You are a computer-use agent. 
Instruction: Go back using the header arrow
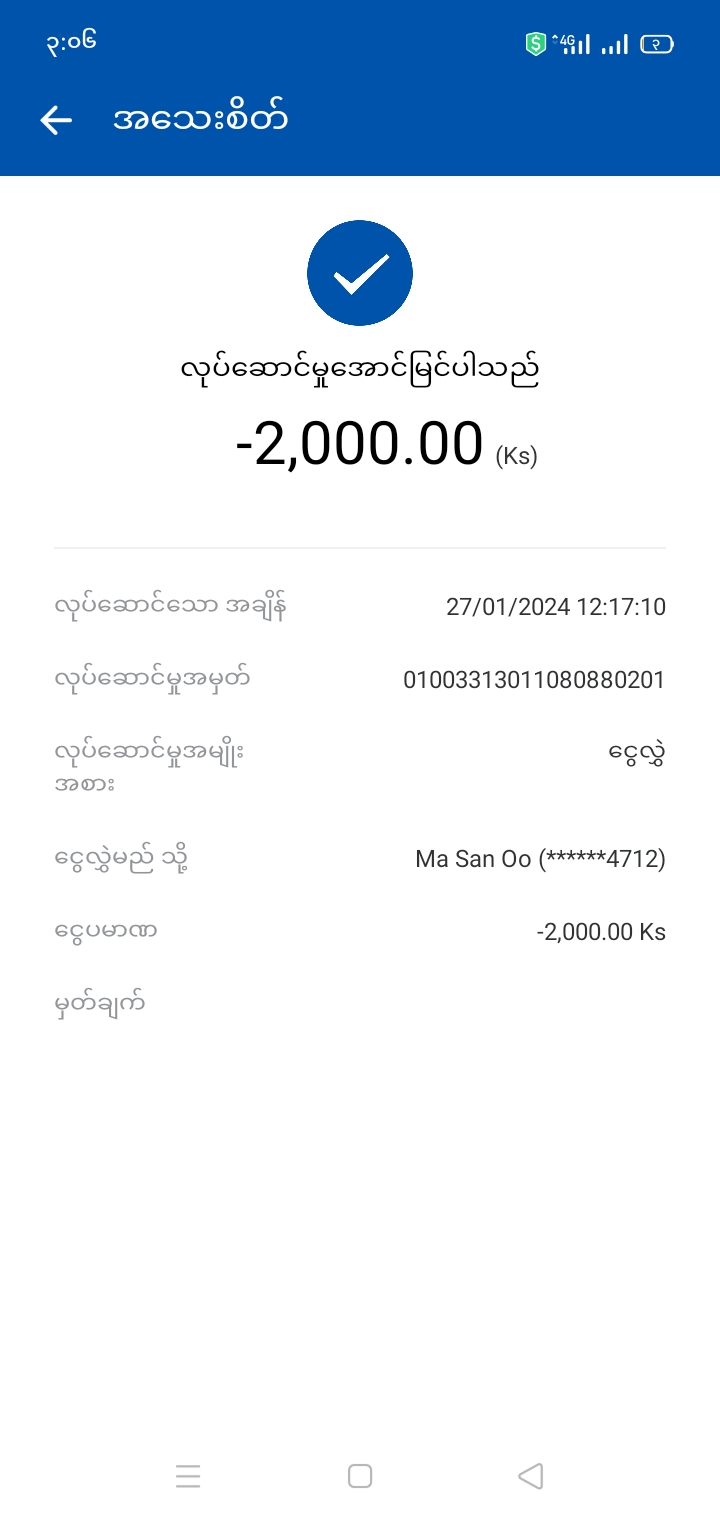tap(56, 120)
